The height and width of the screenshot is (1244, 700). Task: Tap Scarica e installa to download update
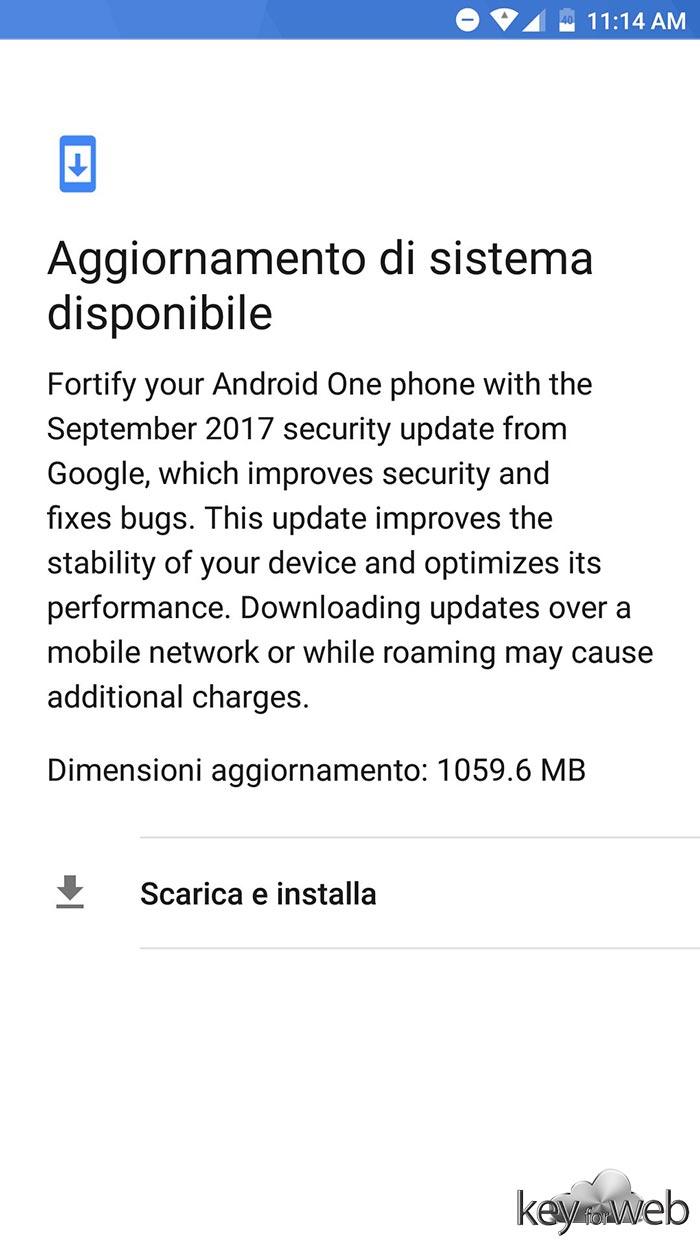(x=258, y=893)
